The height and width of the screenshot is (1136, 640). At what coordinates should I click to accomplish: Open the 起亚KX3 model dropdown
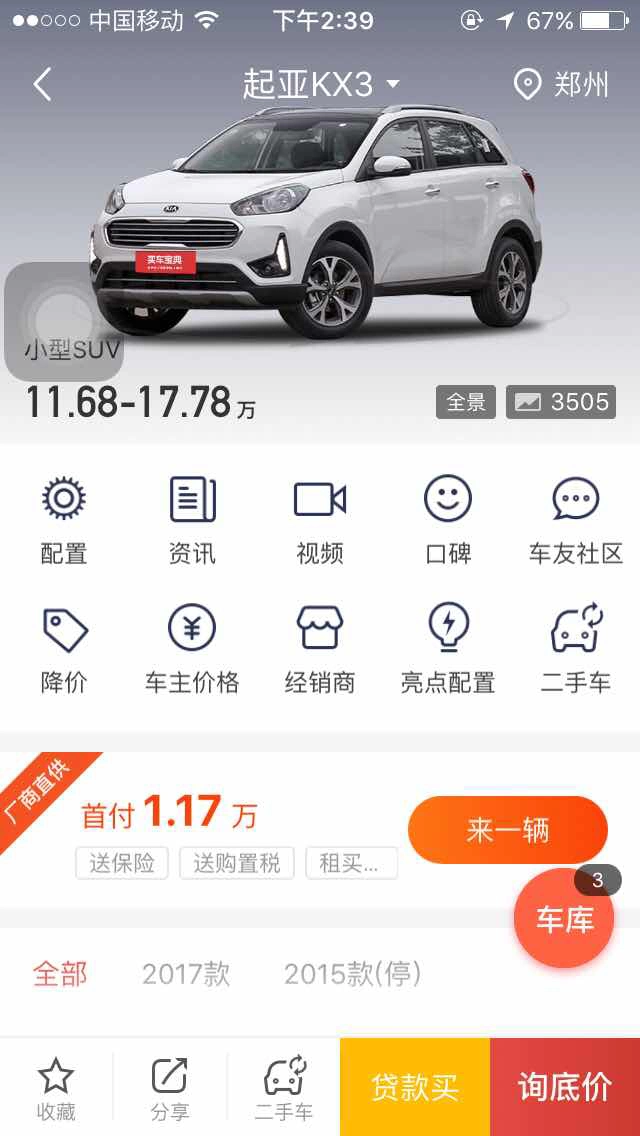point(320,85)
